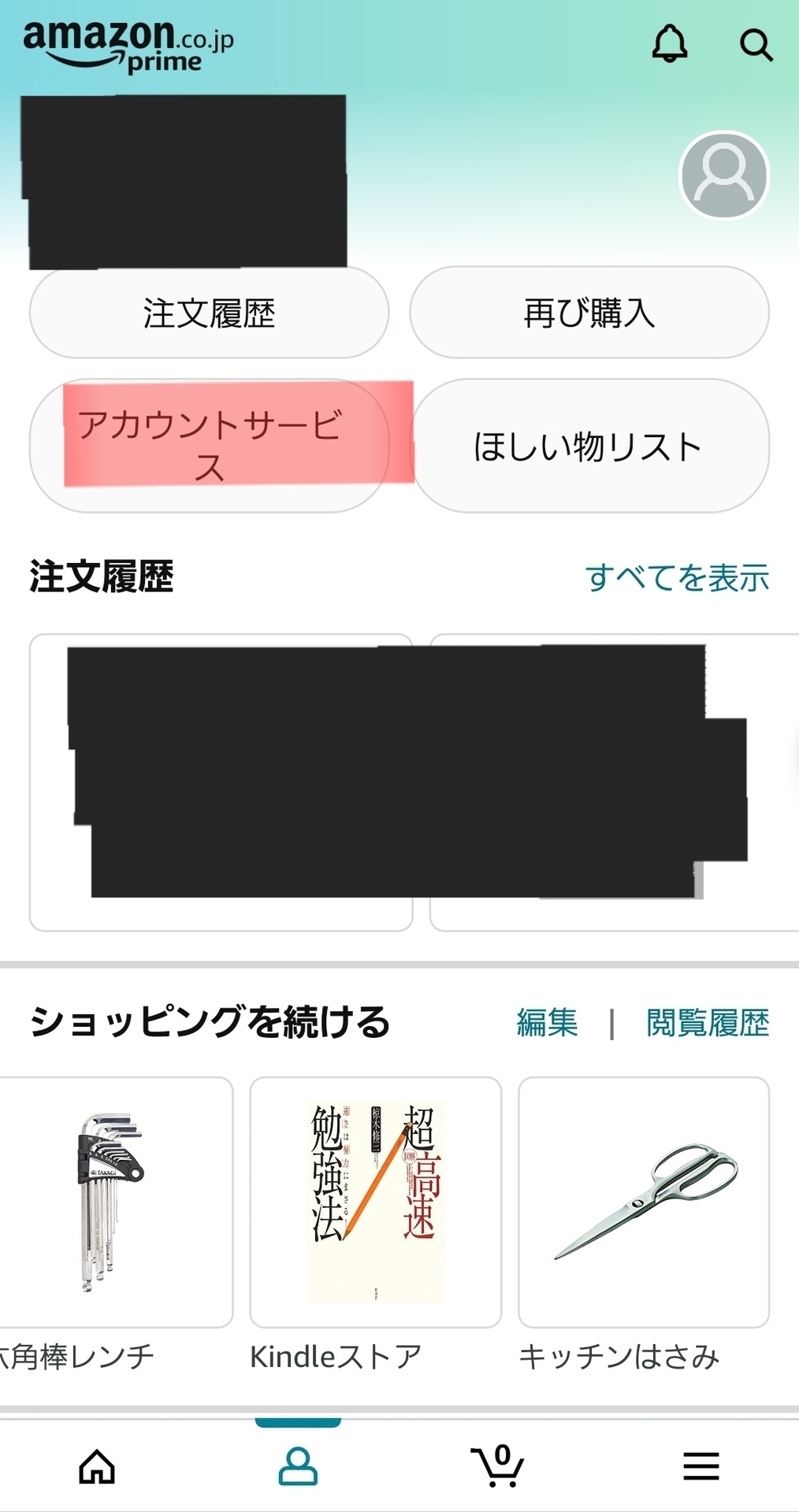Tap 編集 to edit continue shopping
The height and width of the screenshot is (1512, 799).
(547, 1022)
